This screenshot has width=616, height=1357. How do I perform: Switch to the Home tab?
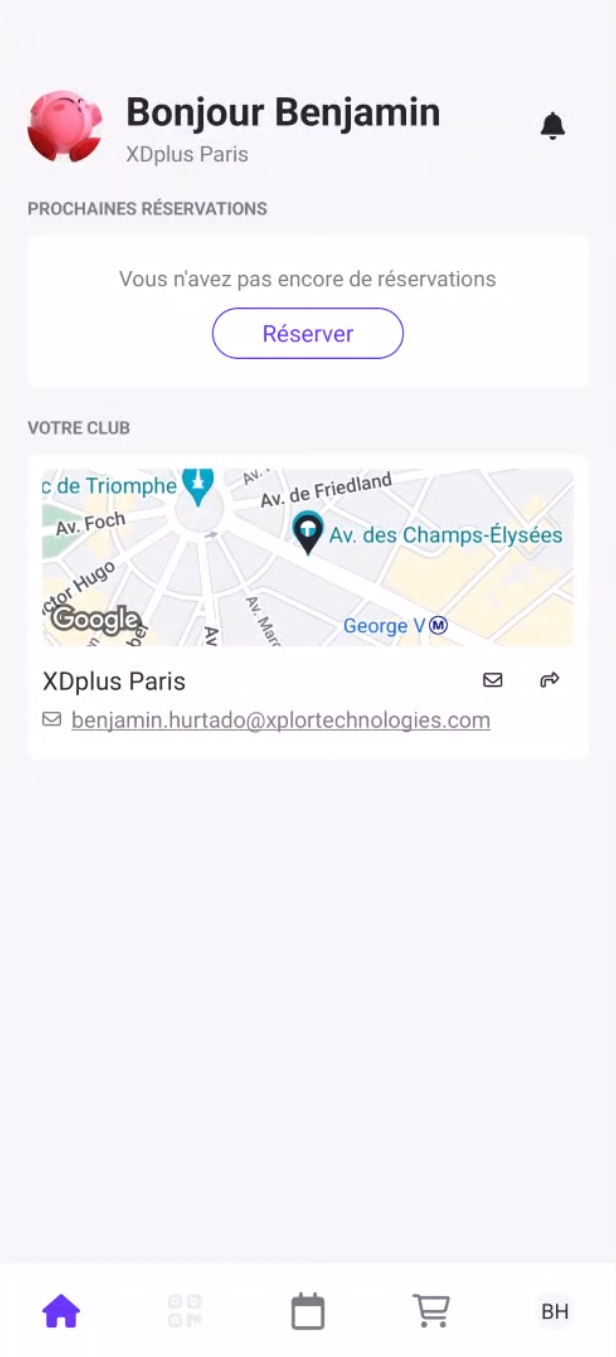point(61,1310)
